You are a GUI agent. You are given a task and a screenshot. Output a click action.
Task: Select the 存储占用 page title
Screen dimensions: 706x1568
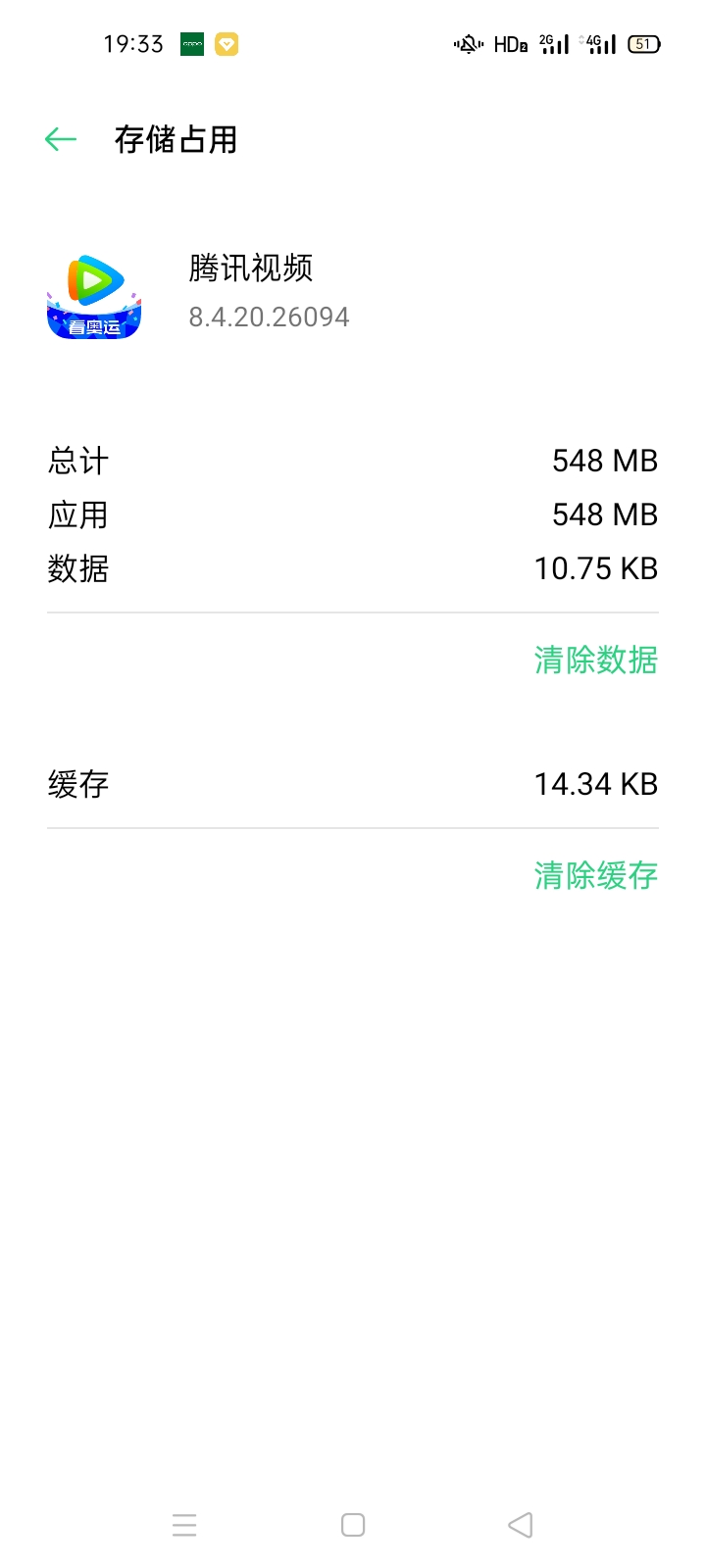[x=175, y=140]
